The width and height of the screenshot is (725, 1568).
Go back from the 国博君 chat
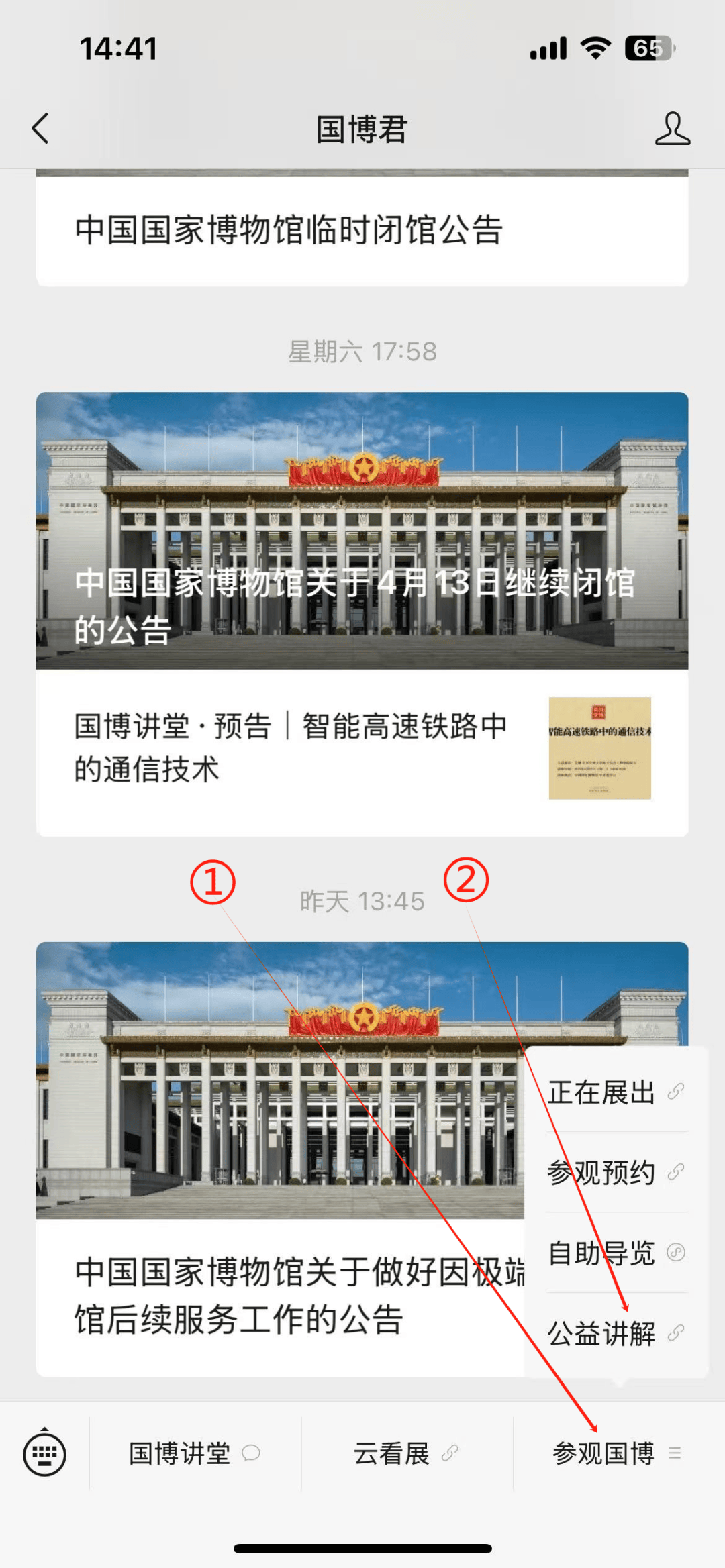coord(41,128)
